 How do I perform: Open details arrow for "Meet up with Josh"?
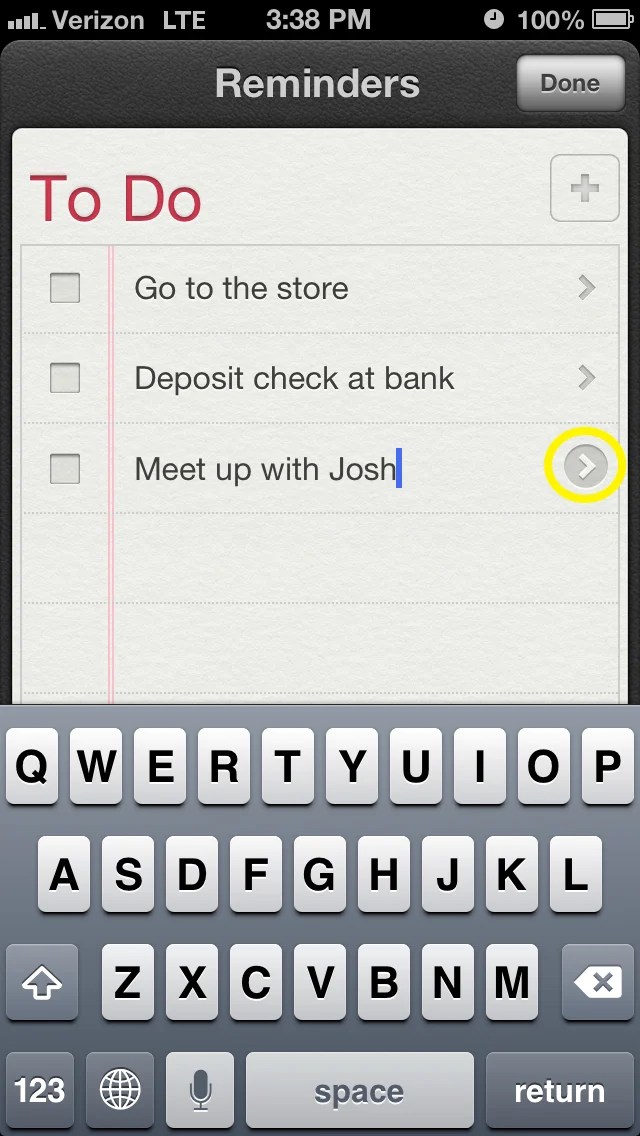(586, 466)
